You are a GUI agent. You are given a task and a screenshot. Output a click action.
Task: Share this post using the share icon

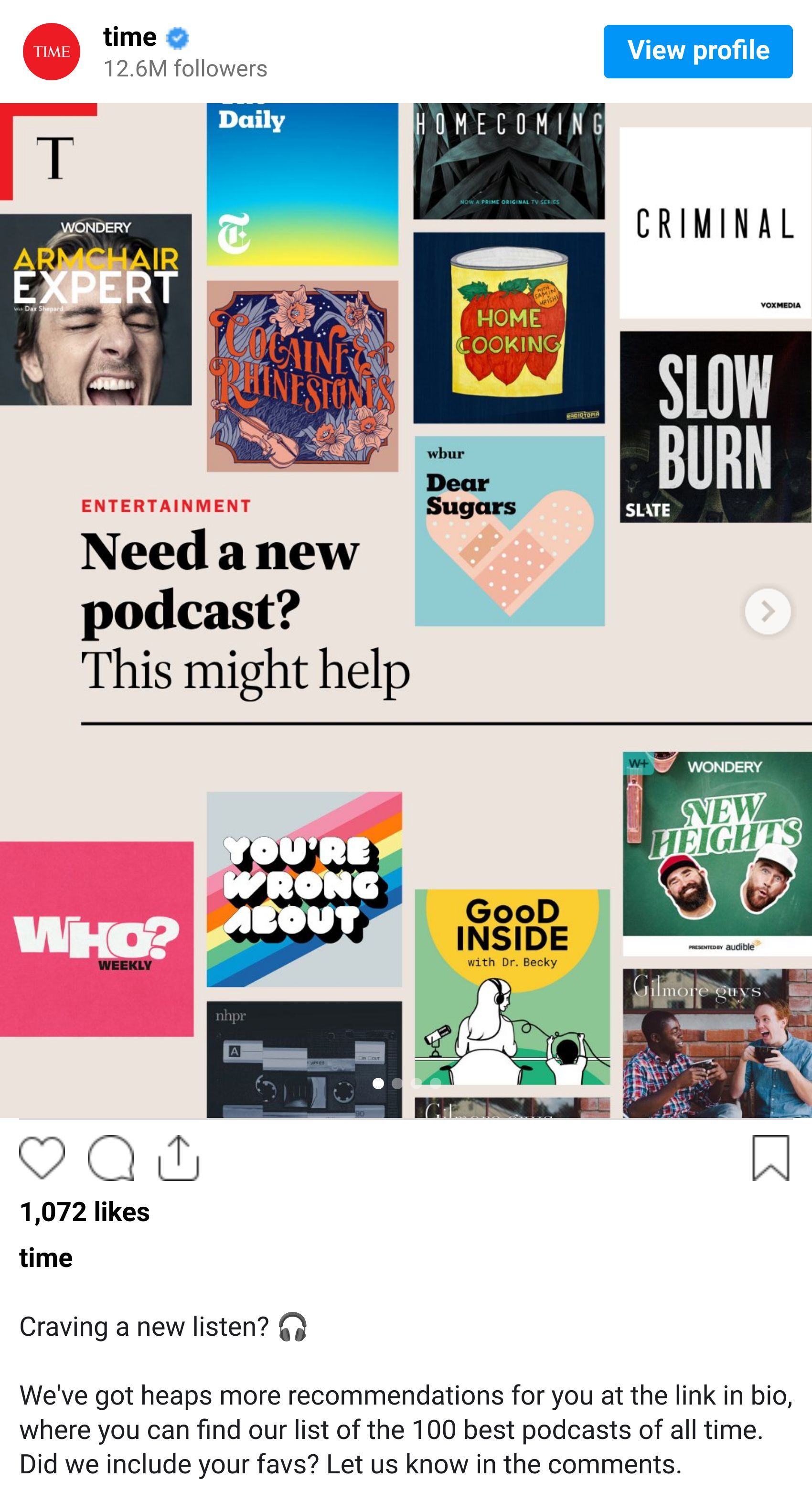point(178,1158)
